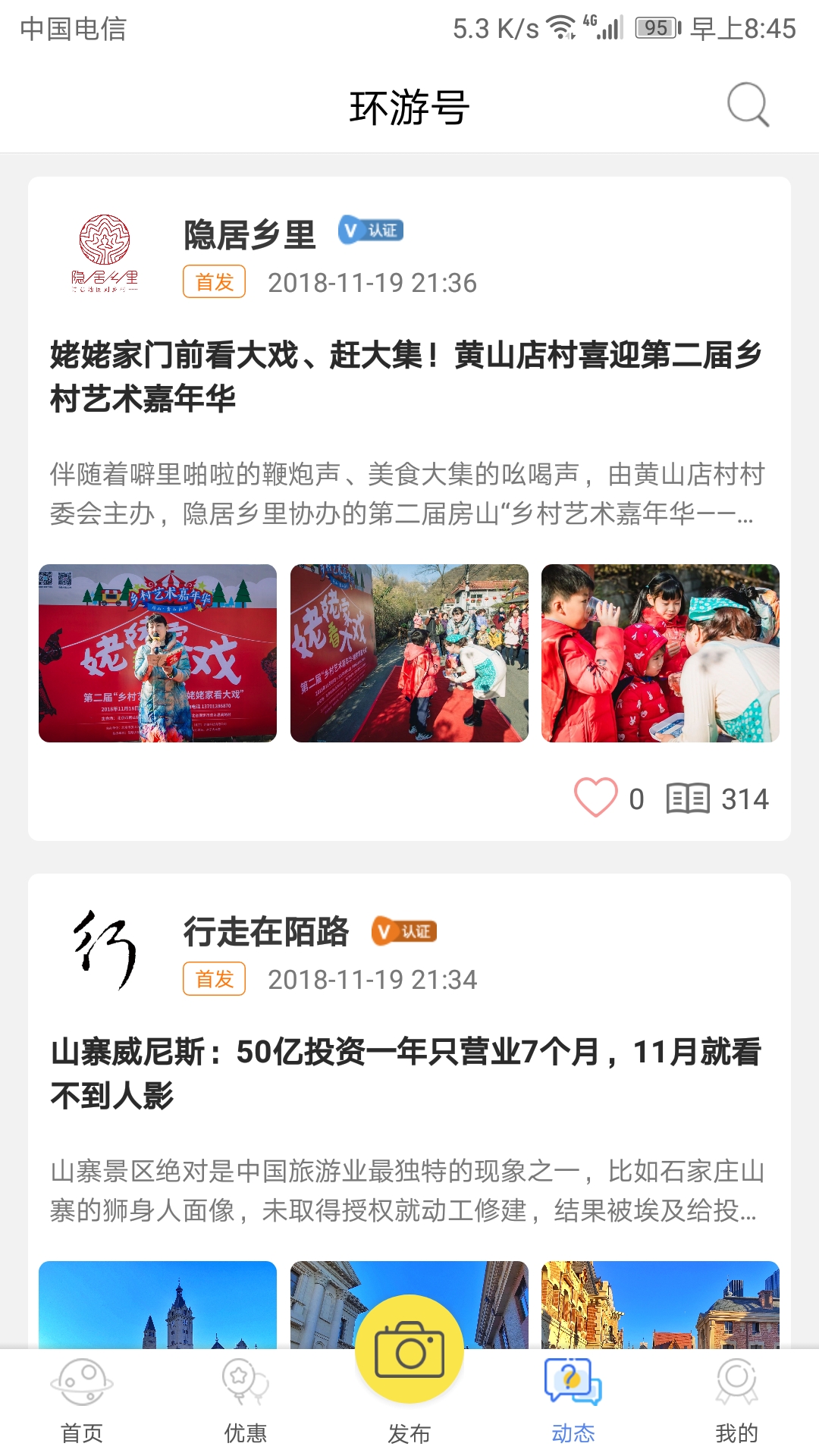Open the search magnifier icon
This screenshot has width=819, height=1456.
coord(748,105)
